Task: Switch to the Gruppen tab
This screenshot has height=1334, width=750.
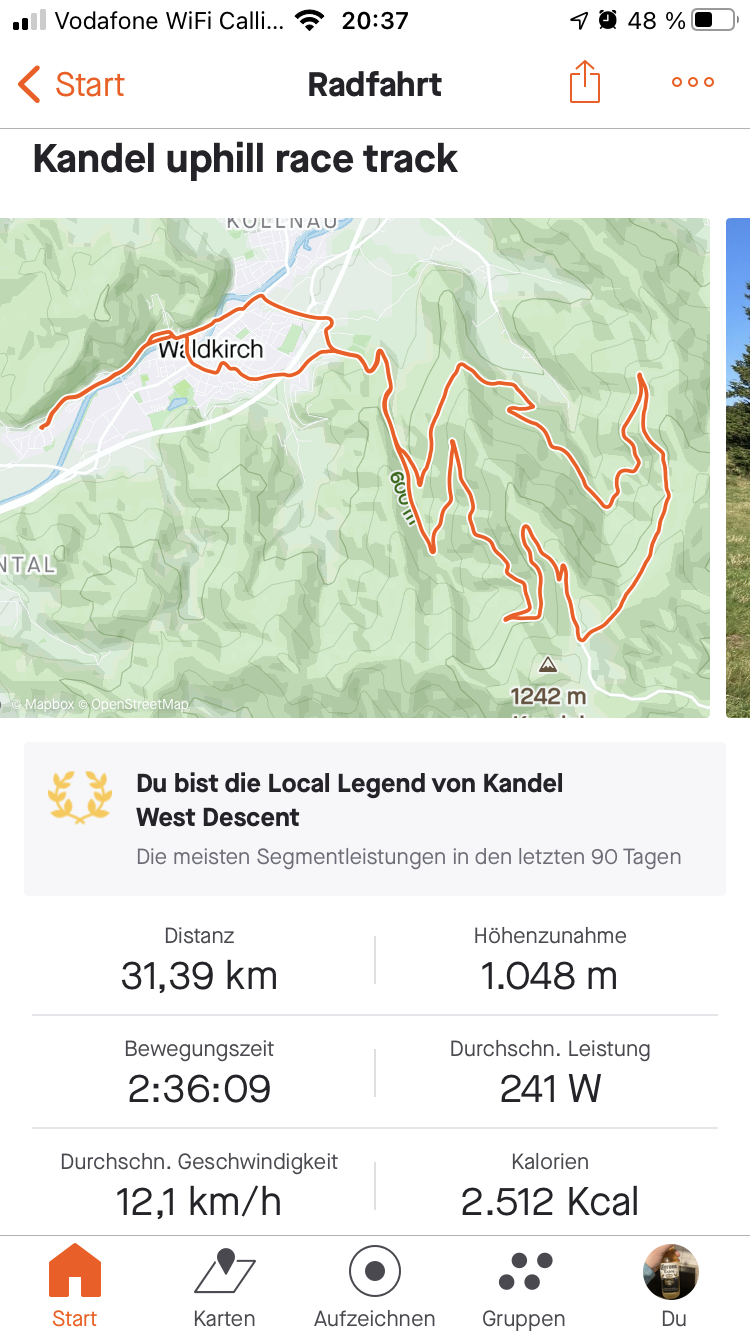Action: (524, 1287)
